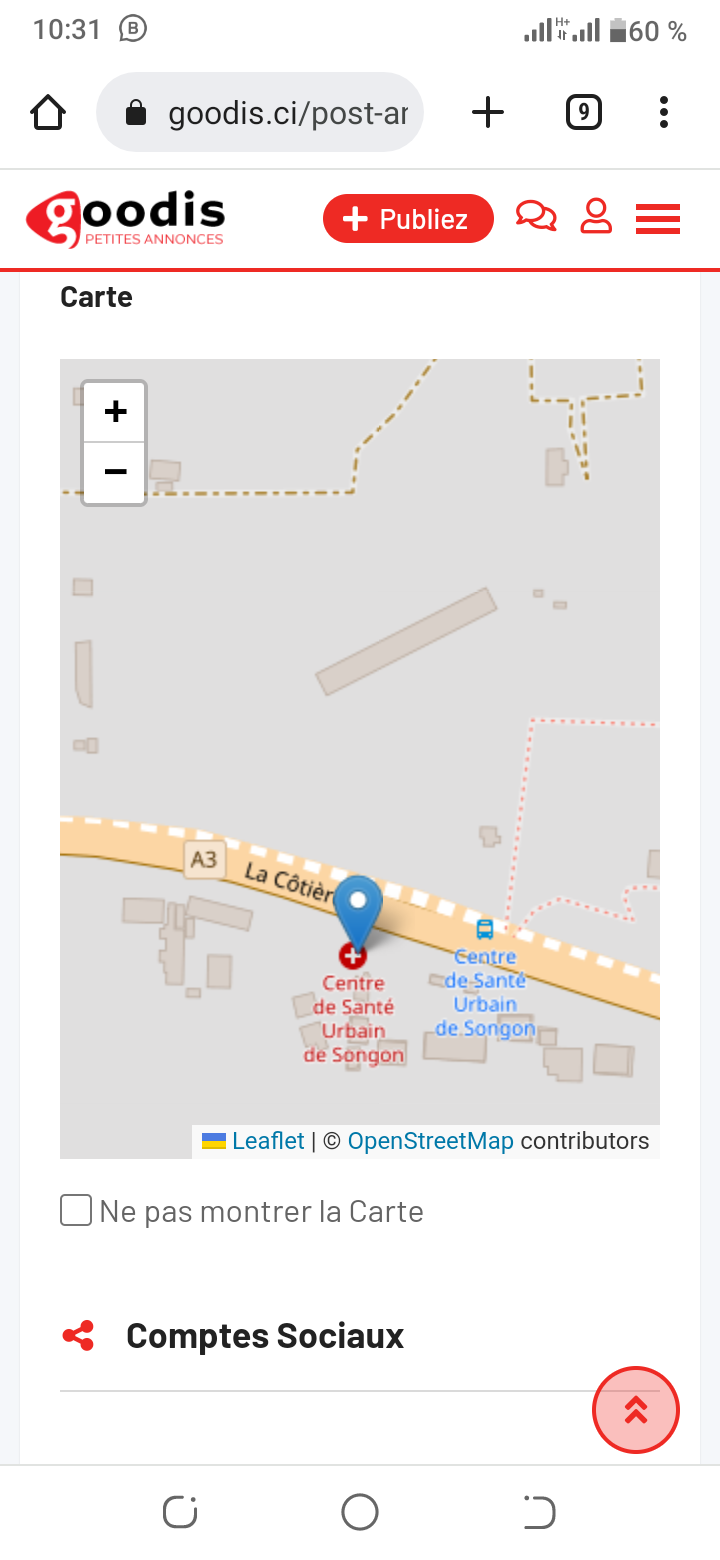Open the Leaflet link
720x1560 pixels.
pos(267,1141)
